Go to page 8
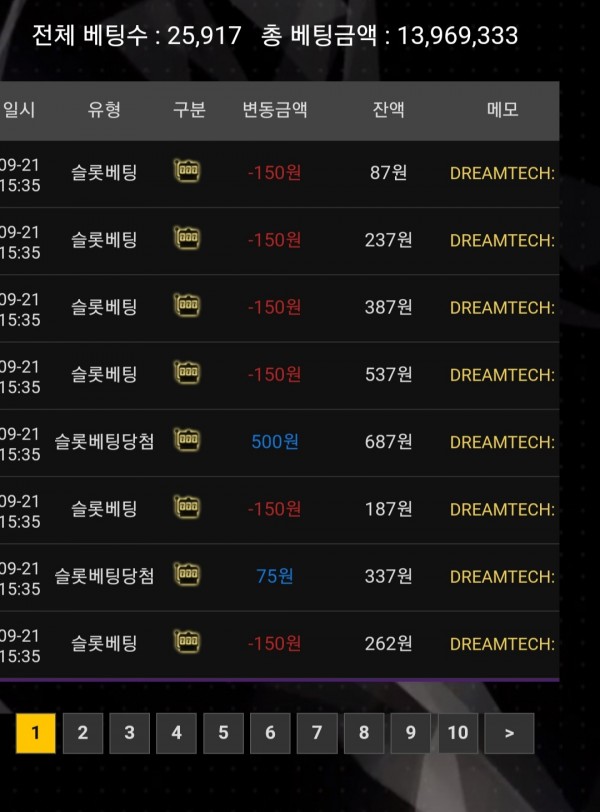The width and height of the screenshot is (600, 812). (x=364, y=733)
